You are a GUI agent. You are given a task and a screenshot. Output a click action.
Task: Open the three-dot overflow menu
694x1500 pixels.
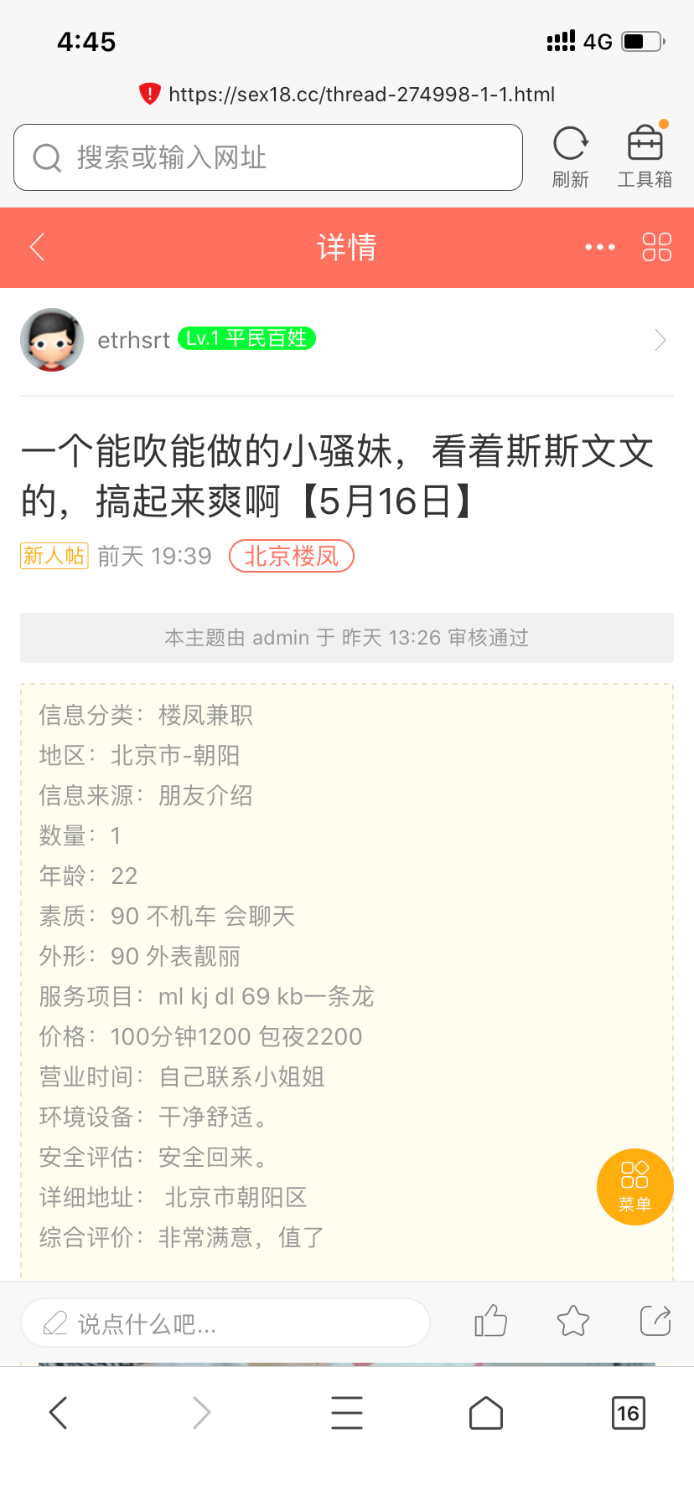[x=600, y=247]
